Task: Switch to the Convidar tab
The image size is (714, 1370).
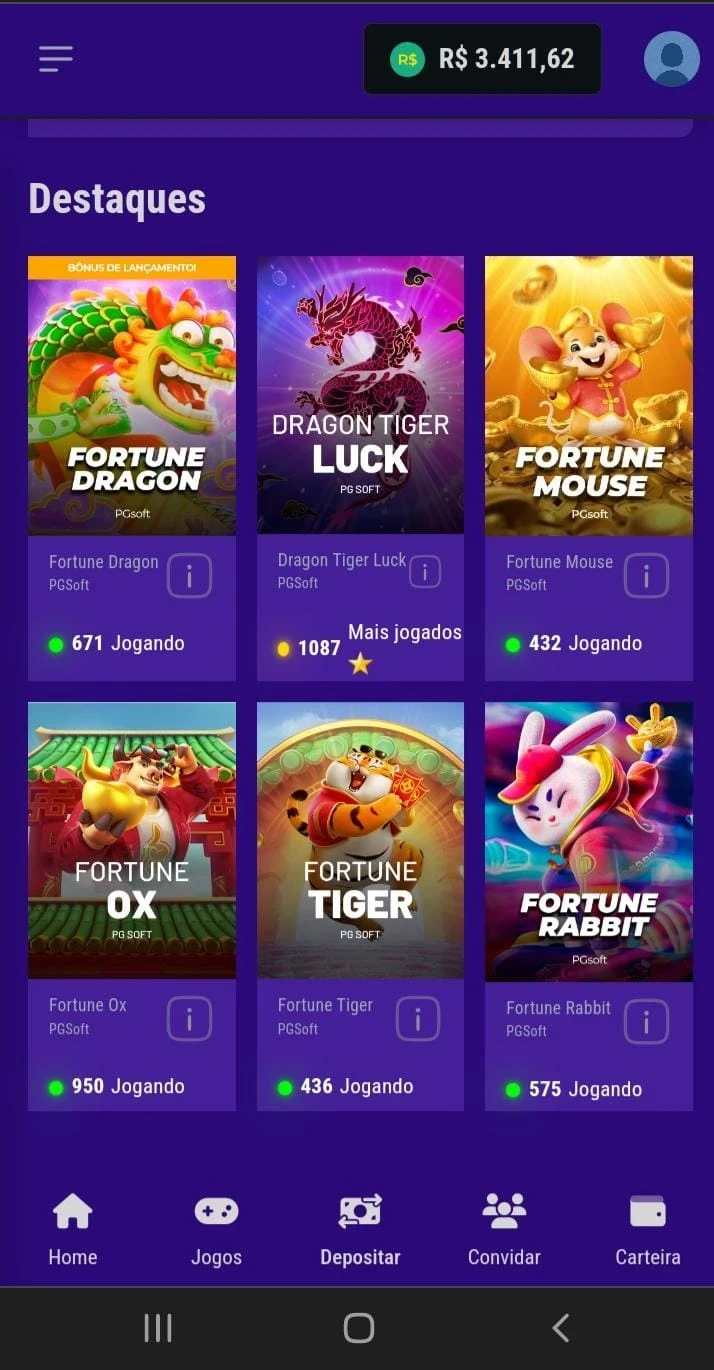Action: (x=504, y=1230)
